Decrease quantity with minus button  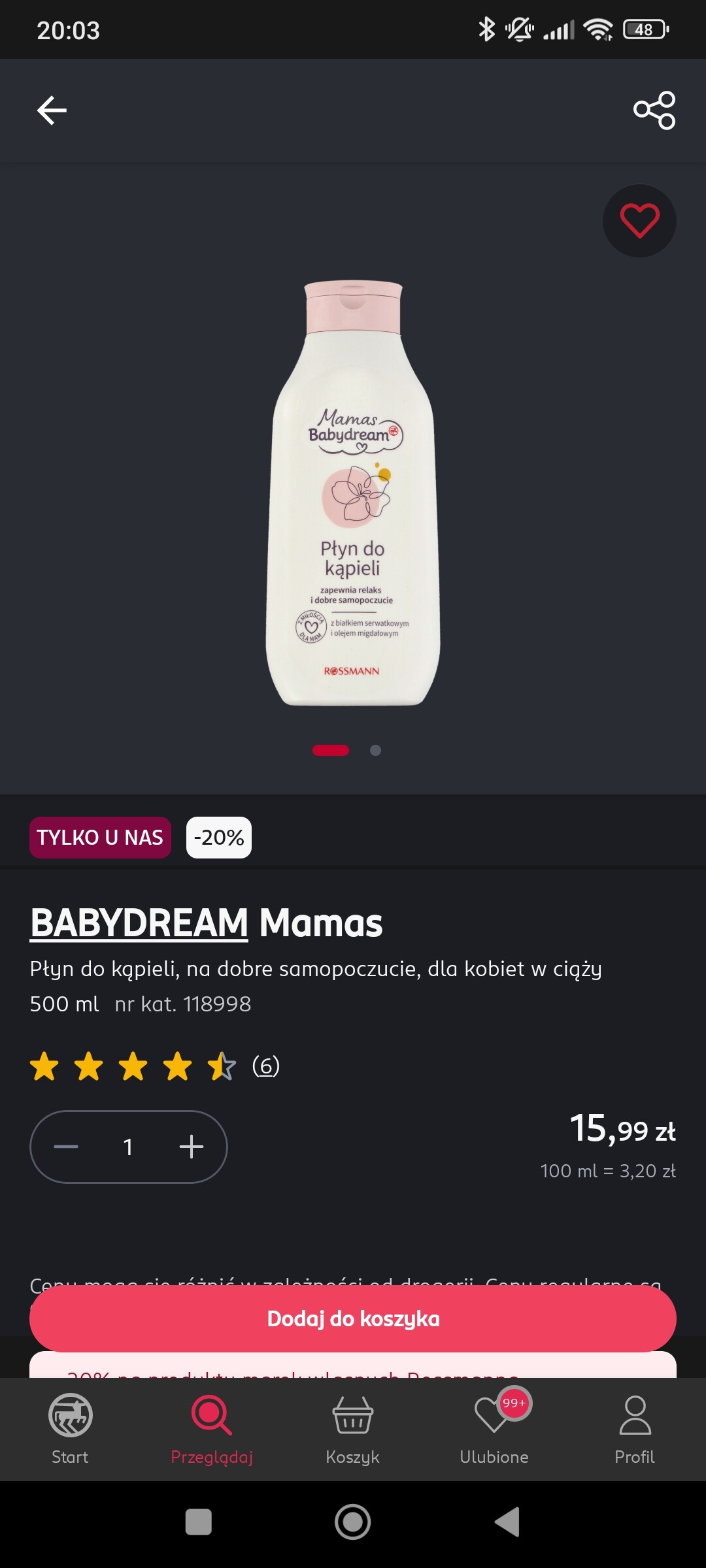66,1147
